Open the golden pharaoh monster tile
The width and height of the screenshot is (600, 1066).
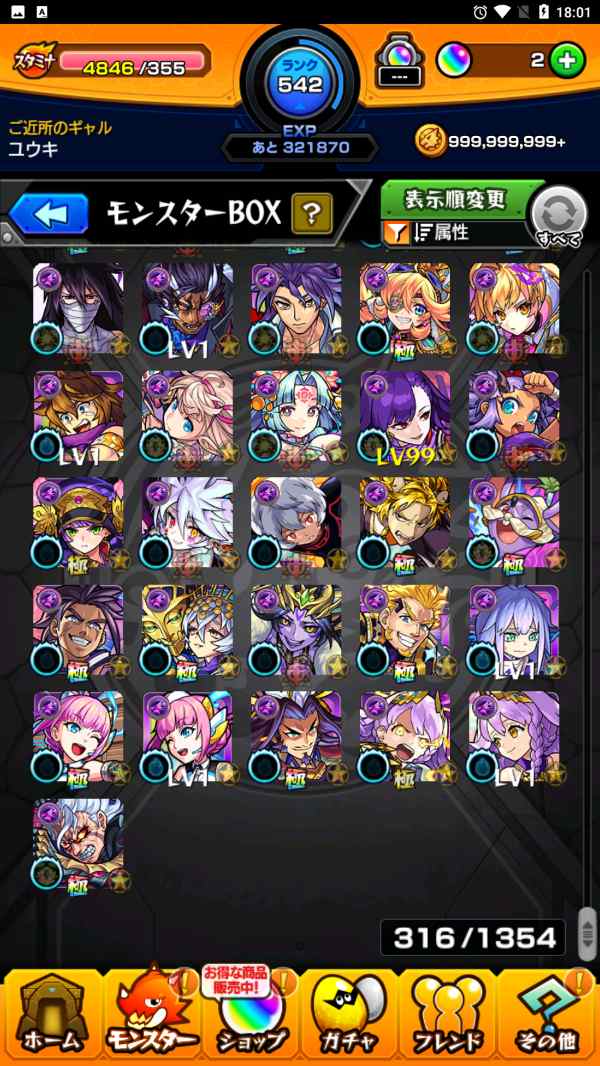[187, 630]
